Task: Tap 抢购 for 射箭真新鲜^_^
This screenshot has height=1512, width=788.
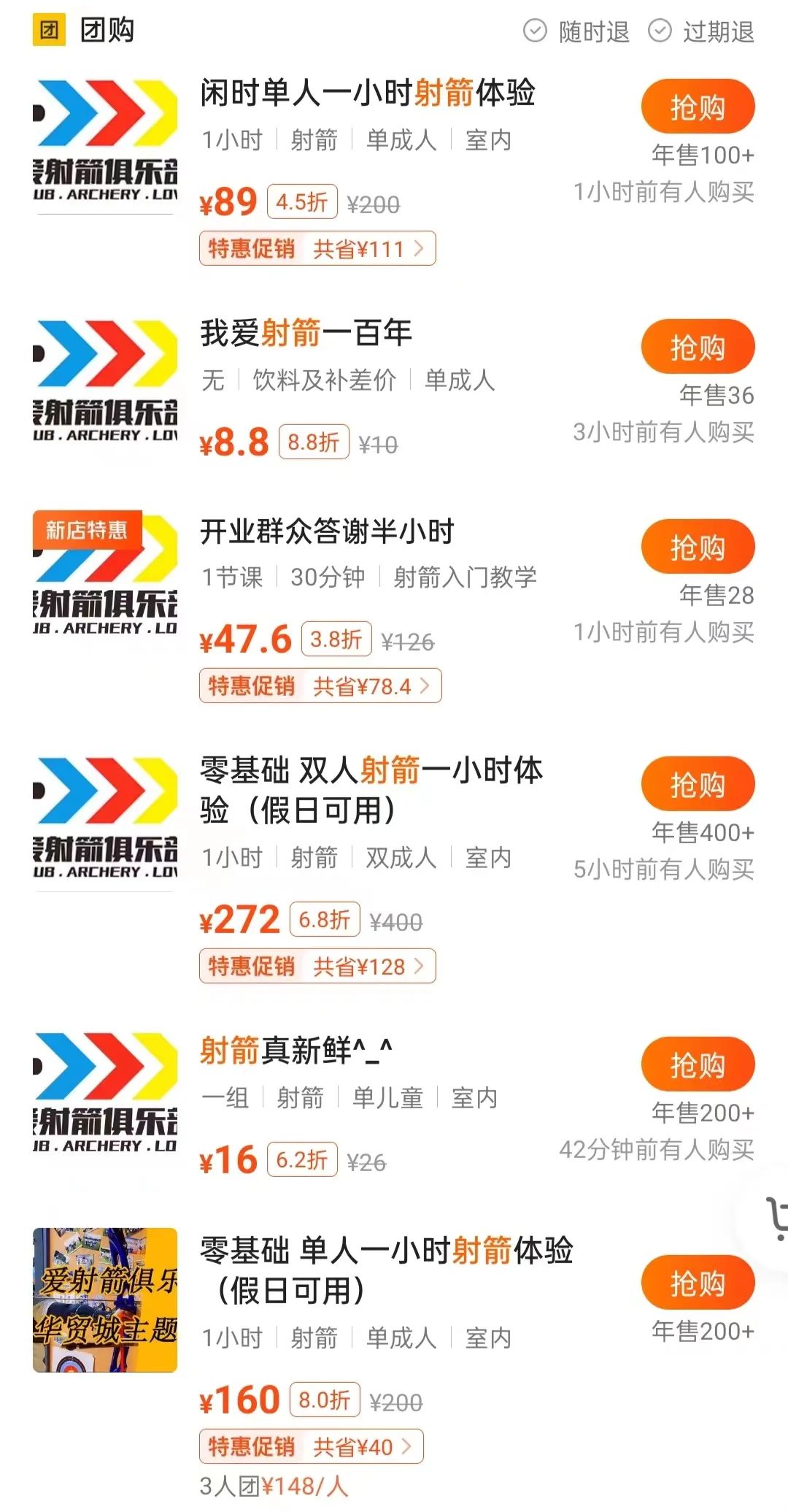Action: point(698,1065)
